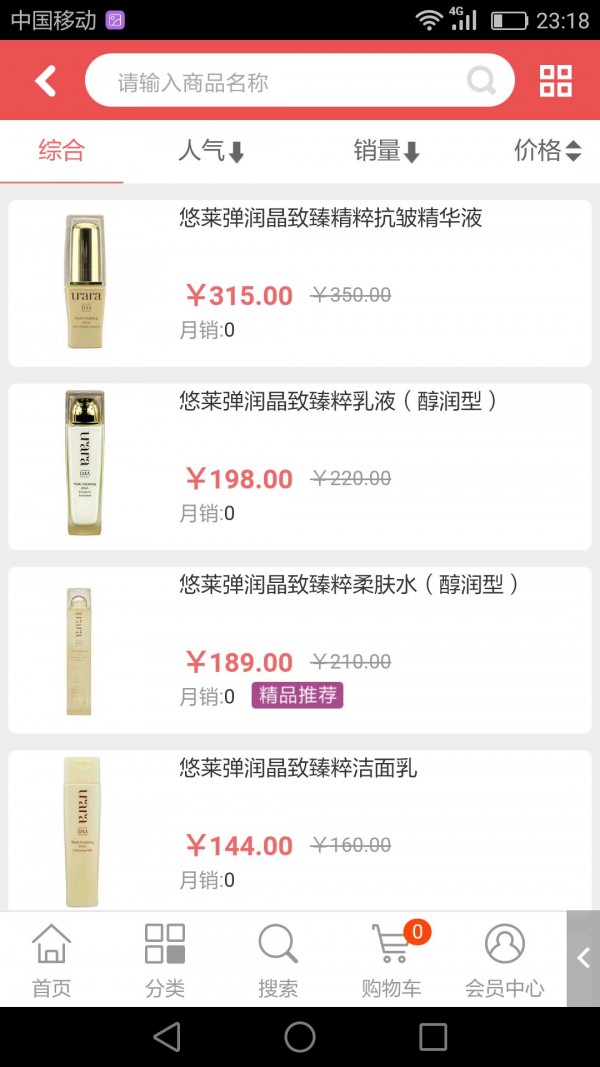The image size is (600, 1067).
Task: Expand the gray side arrow panel
Action: coord(583,958)
